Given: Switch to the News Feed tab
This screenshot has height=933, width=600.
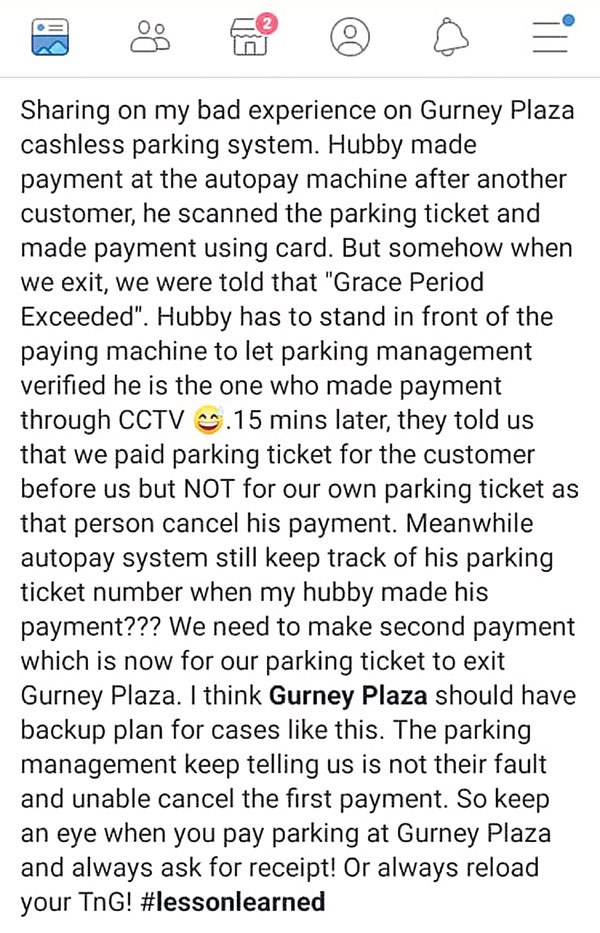Looking at the screenshot, I should tap(49, 36).
